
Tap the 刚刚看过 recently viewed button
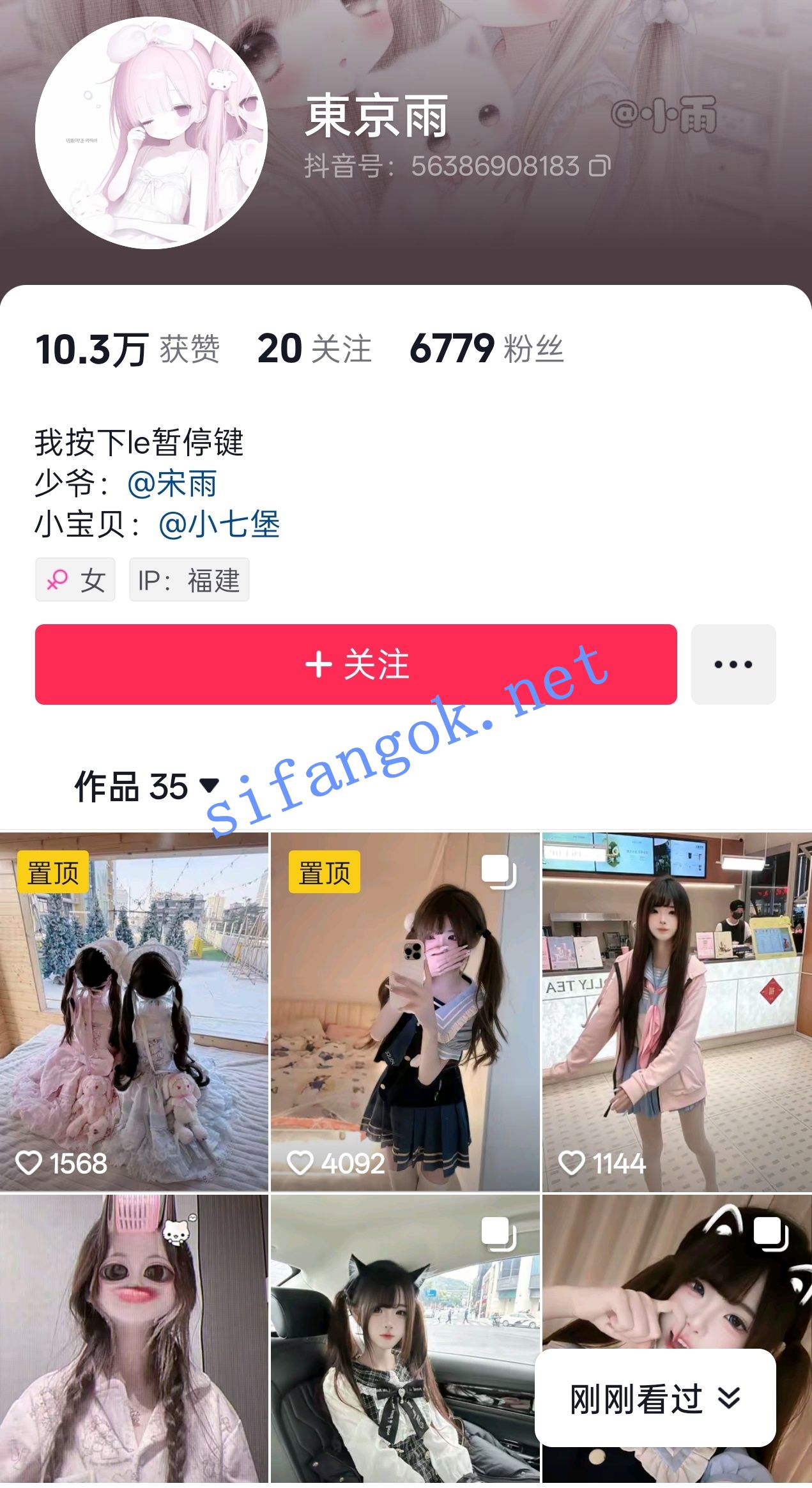(654, 1399)
